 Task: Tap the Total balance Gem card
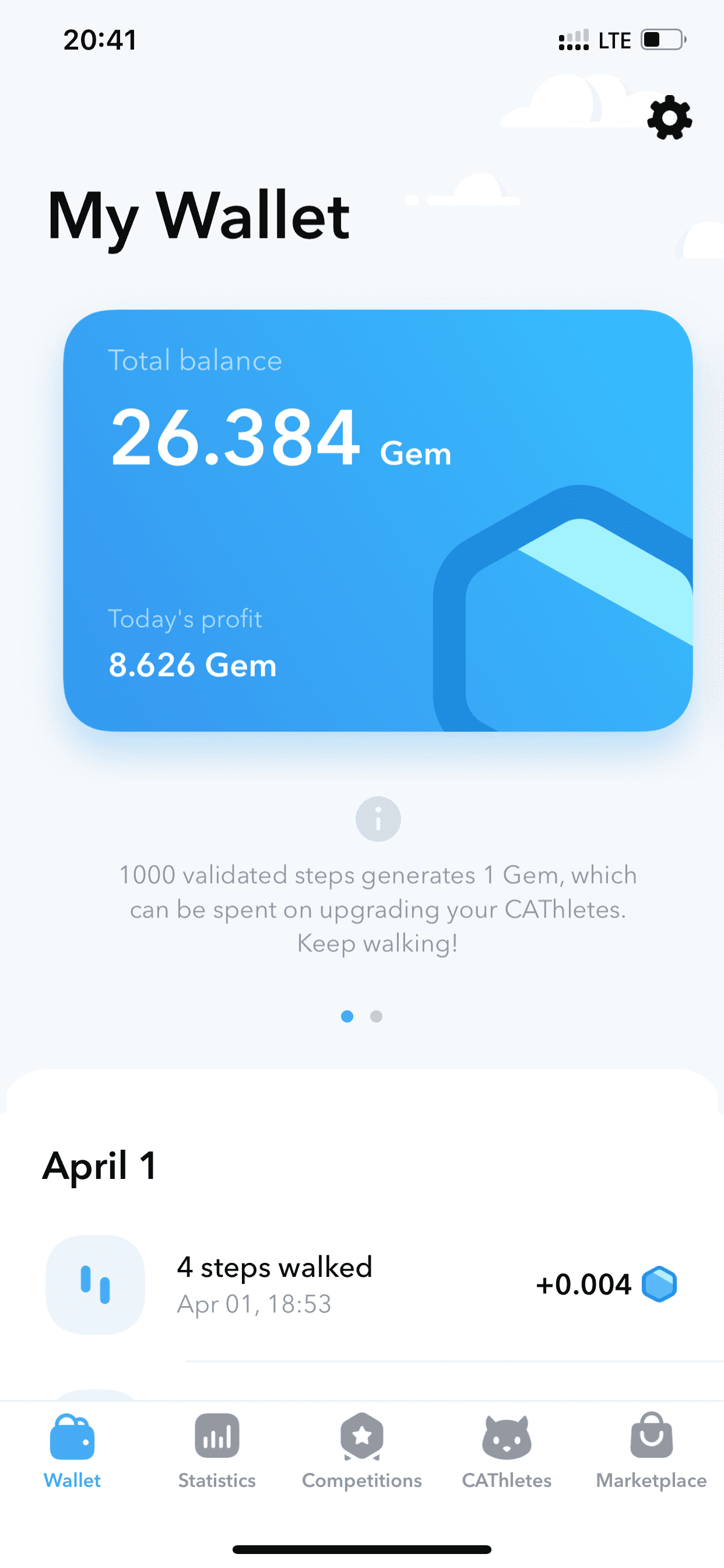377,520
